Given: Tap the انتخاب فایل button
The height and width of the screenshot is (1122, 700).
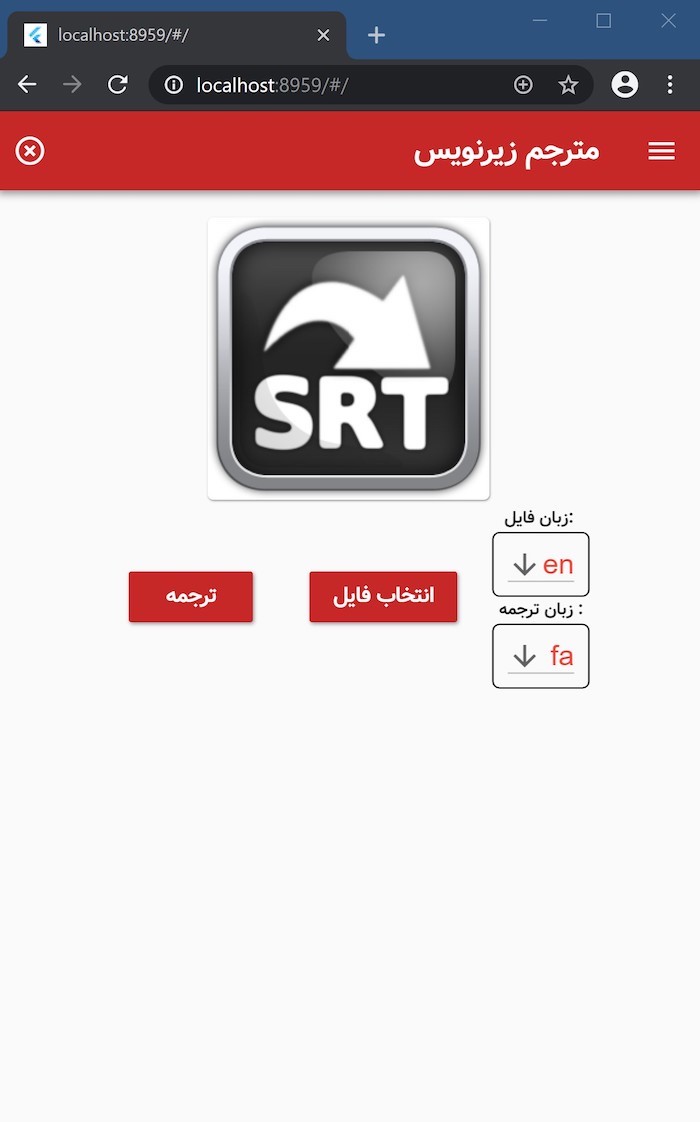Looking at the screenshot, I should pyautogui.click(x=383, y=596).
